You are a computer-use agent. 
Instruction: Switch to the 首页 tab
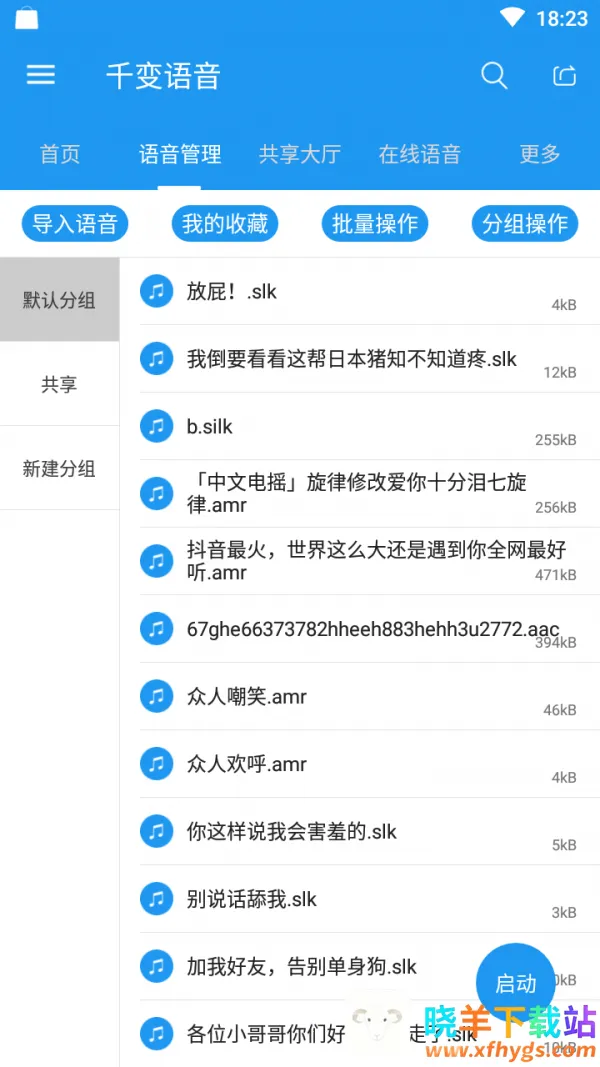(x=60, y=154)
